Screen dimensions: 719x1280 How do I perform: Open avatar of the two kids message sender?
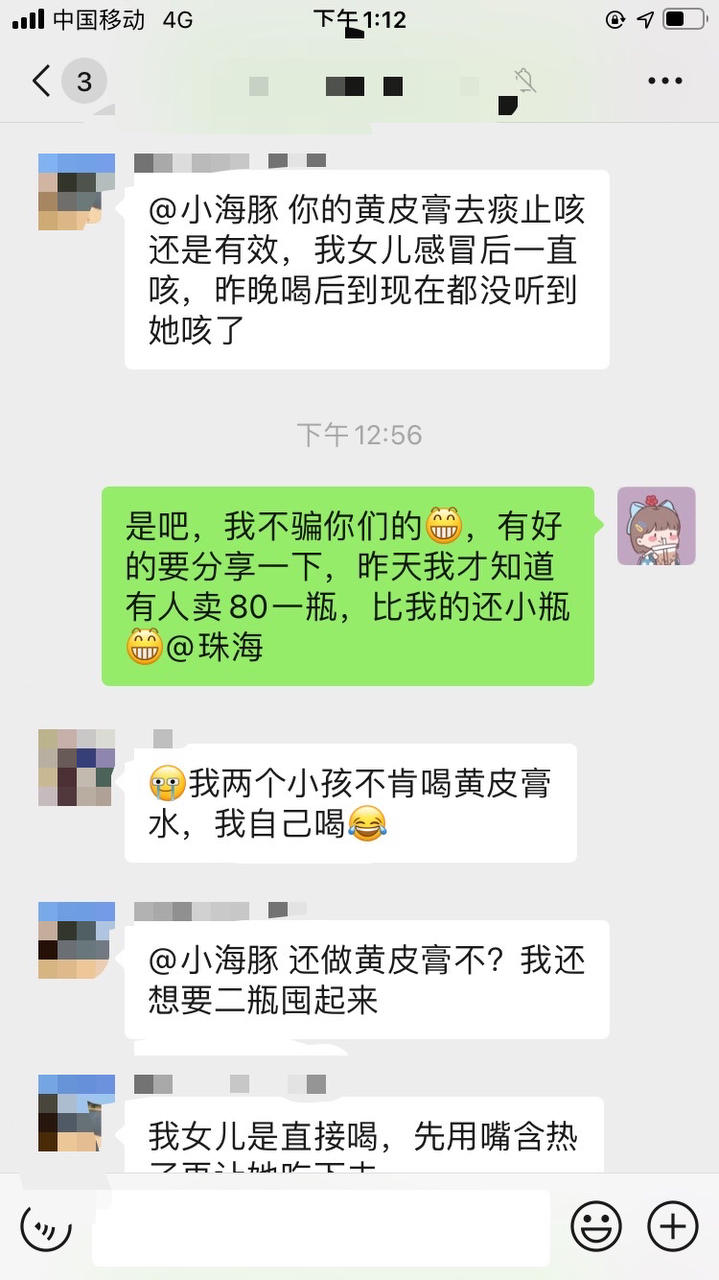76,768
